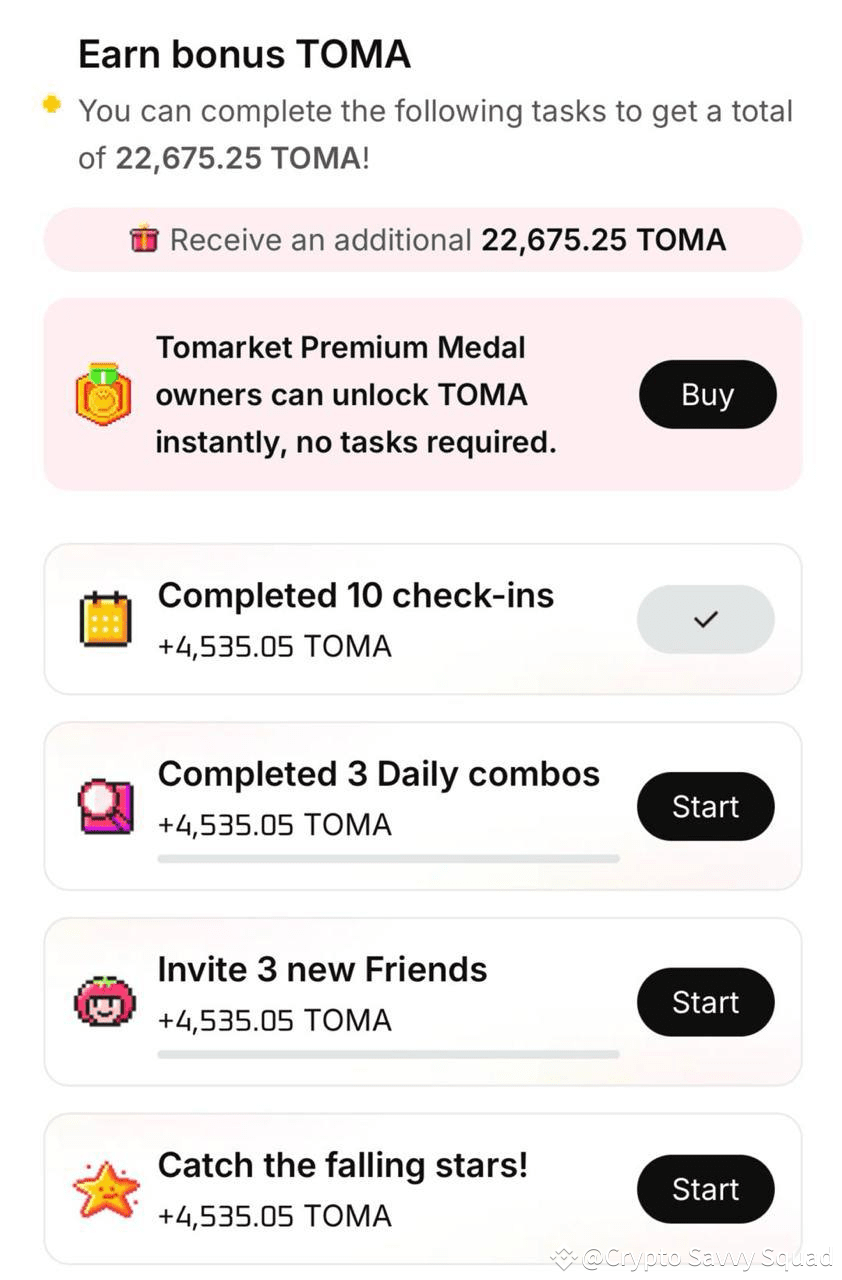Click the yellow sparkle icon near the intro text
The image size is (842, 1280).
(x=48, y=103)
